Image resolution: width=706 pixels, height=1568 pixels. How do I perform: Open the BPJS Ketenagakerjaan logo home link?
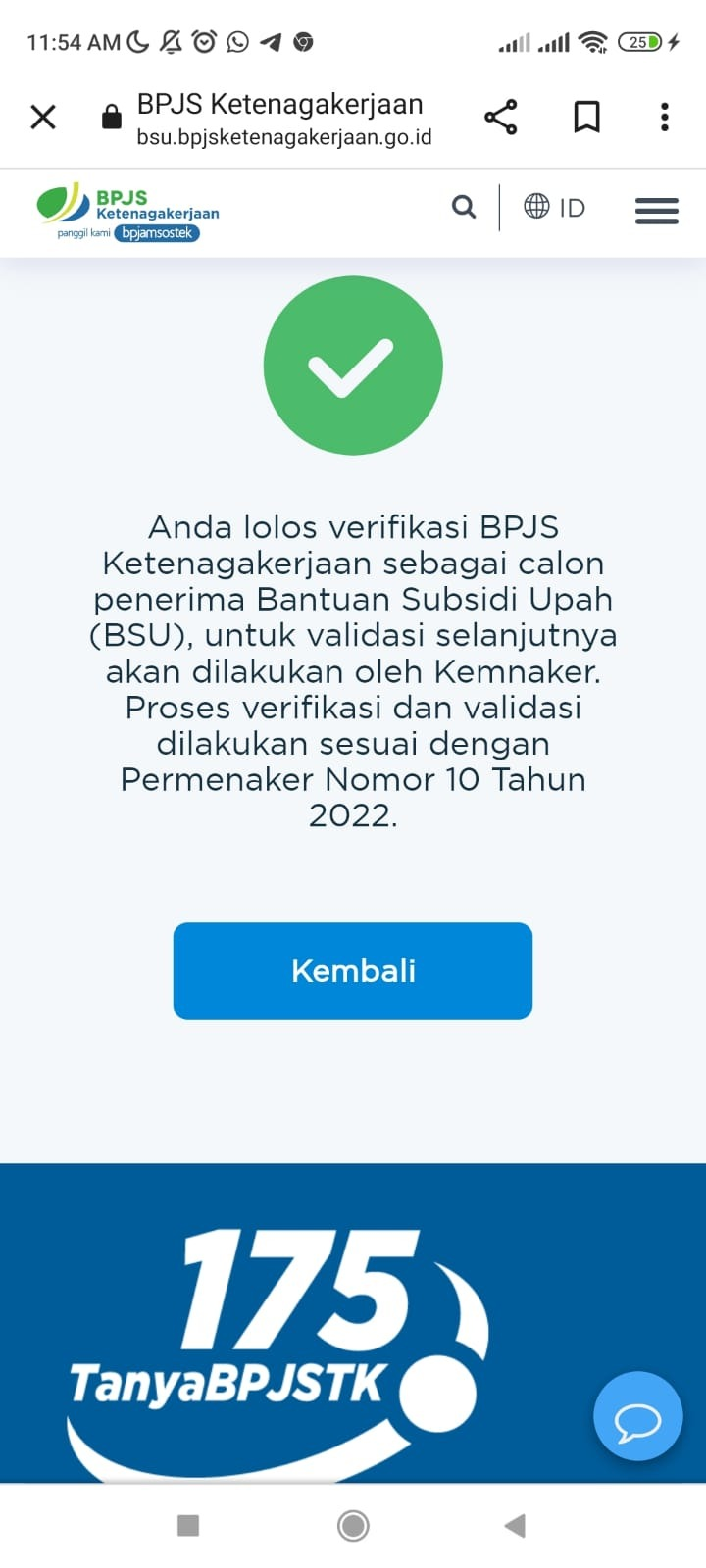[x=127, y=213]
